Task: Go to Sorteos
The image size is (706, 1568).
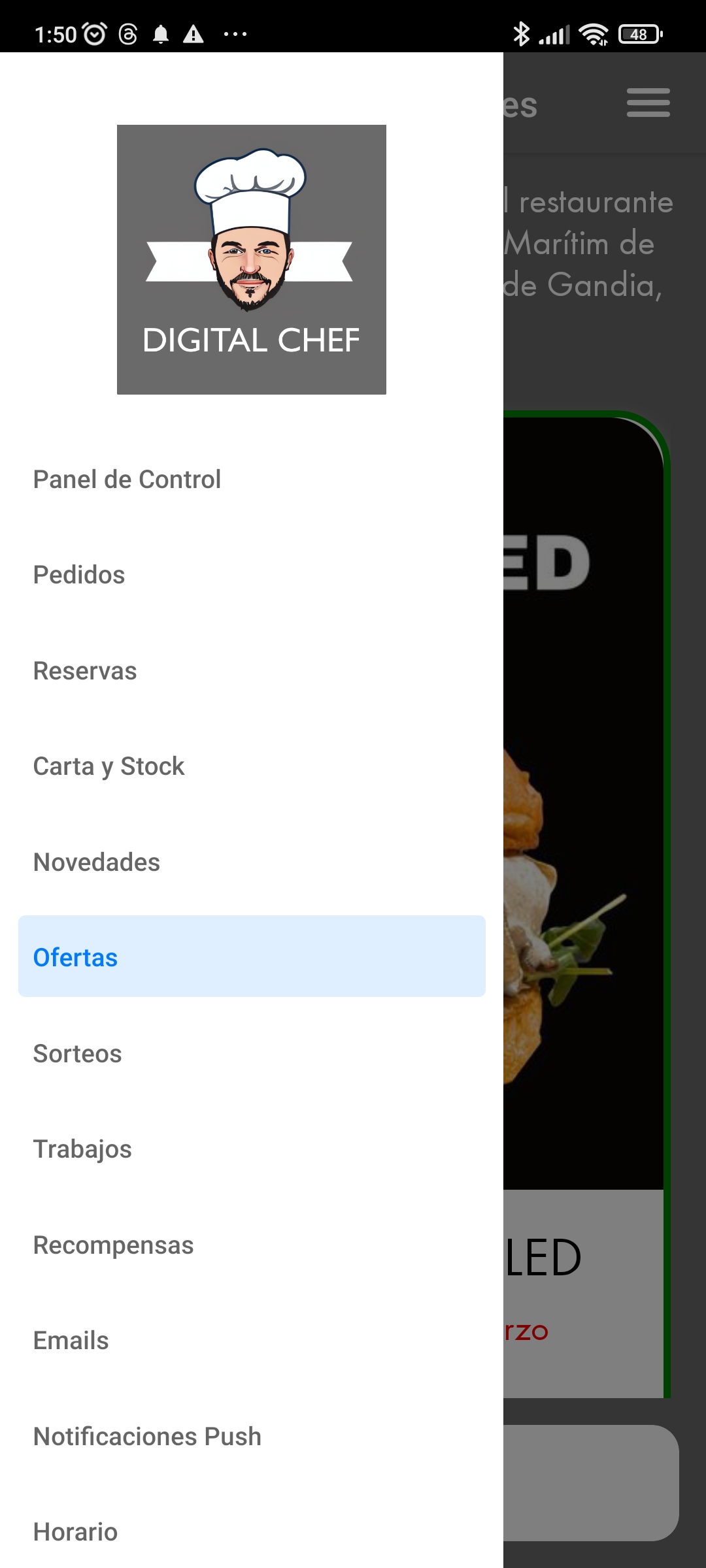Action: 78,1054
